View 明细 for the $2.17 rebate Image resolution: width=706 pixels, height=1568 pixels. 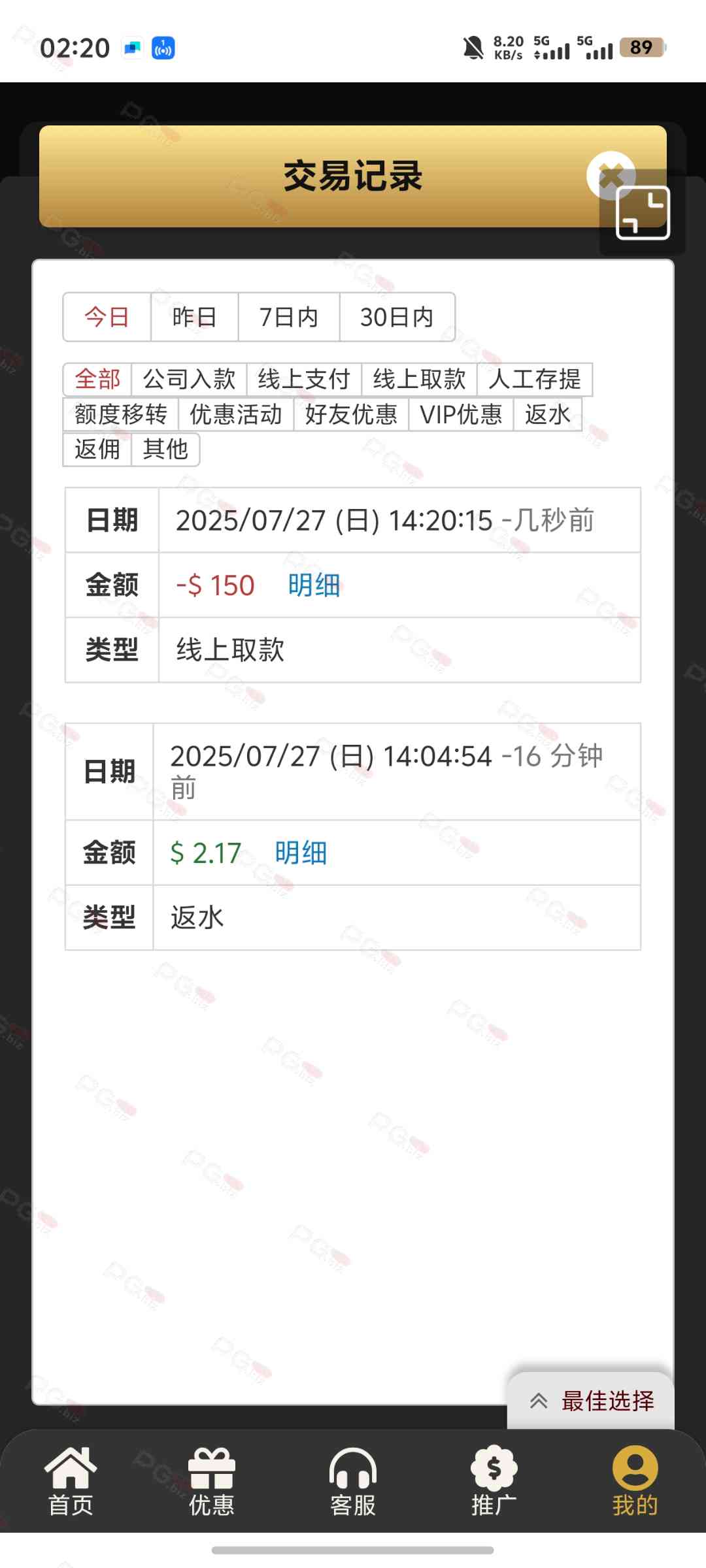(x=301, y=853)
